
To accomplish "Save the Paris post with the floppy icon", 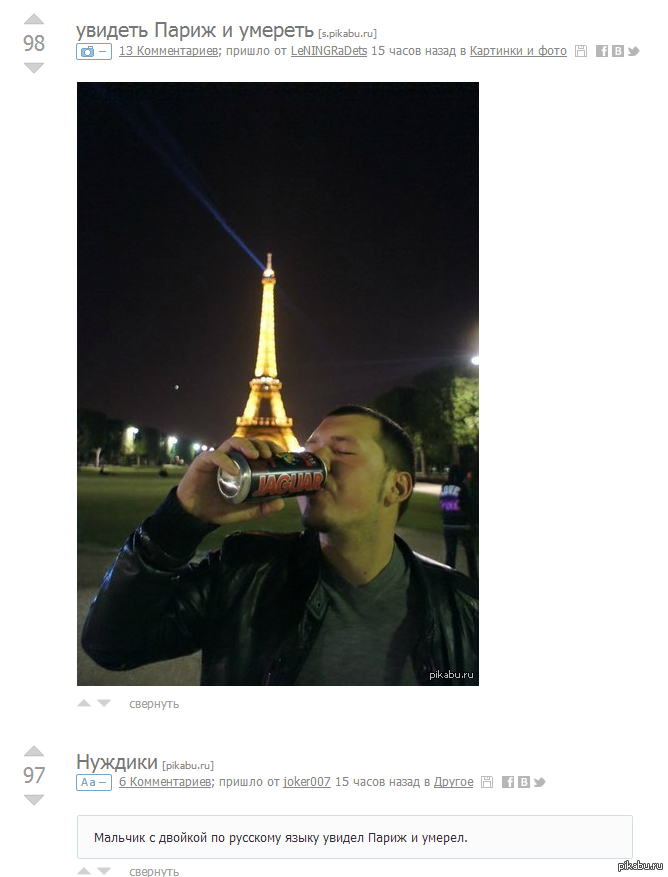I will coord(581,51).
